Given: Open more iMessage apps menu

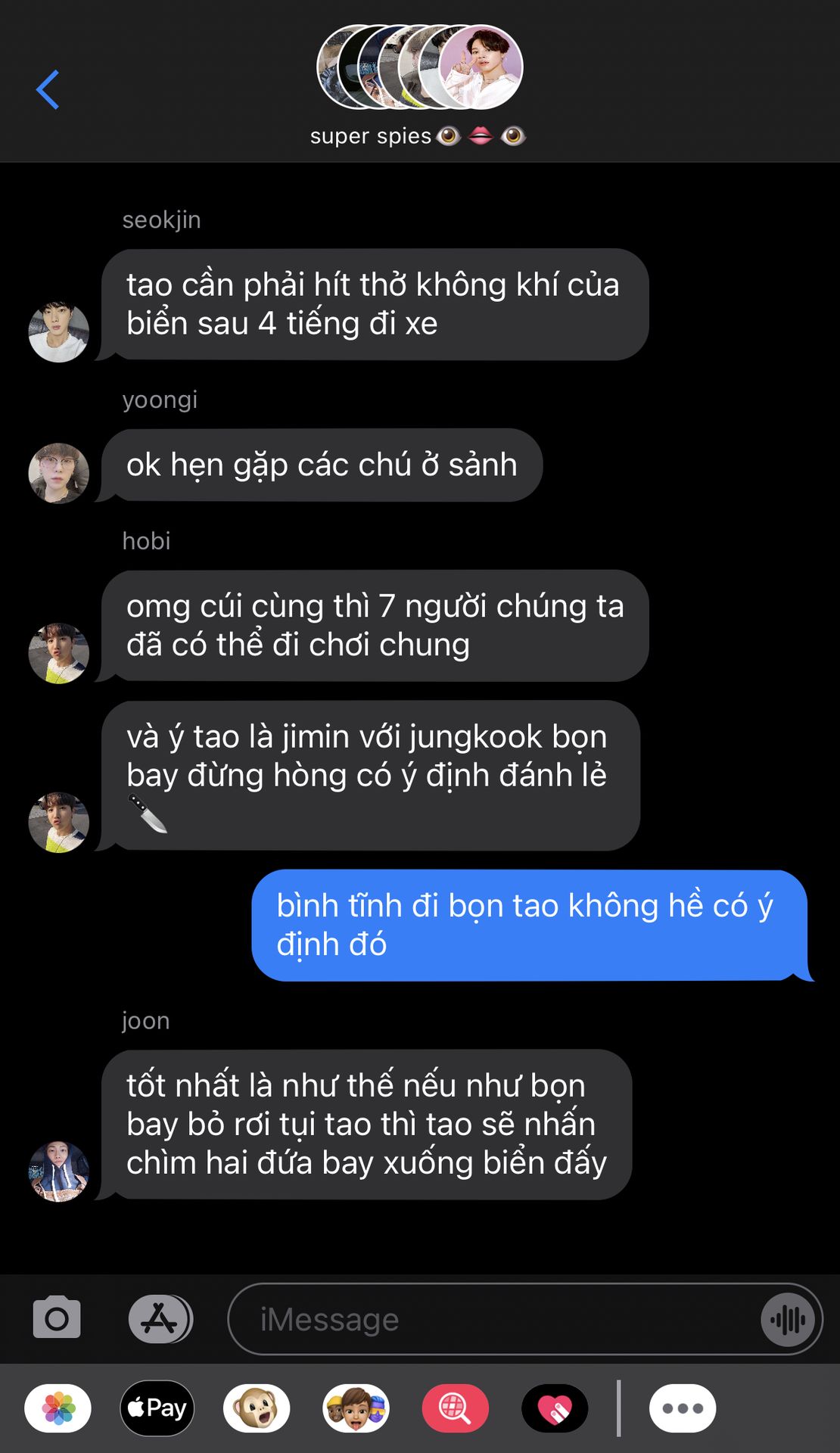Looking at the screenshot, I should pos(683,1408).
